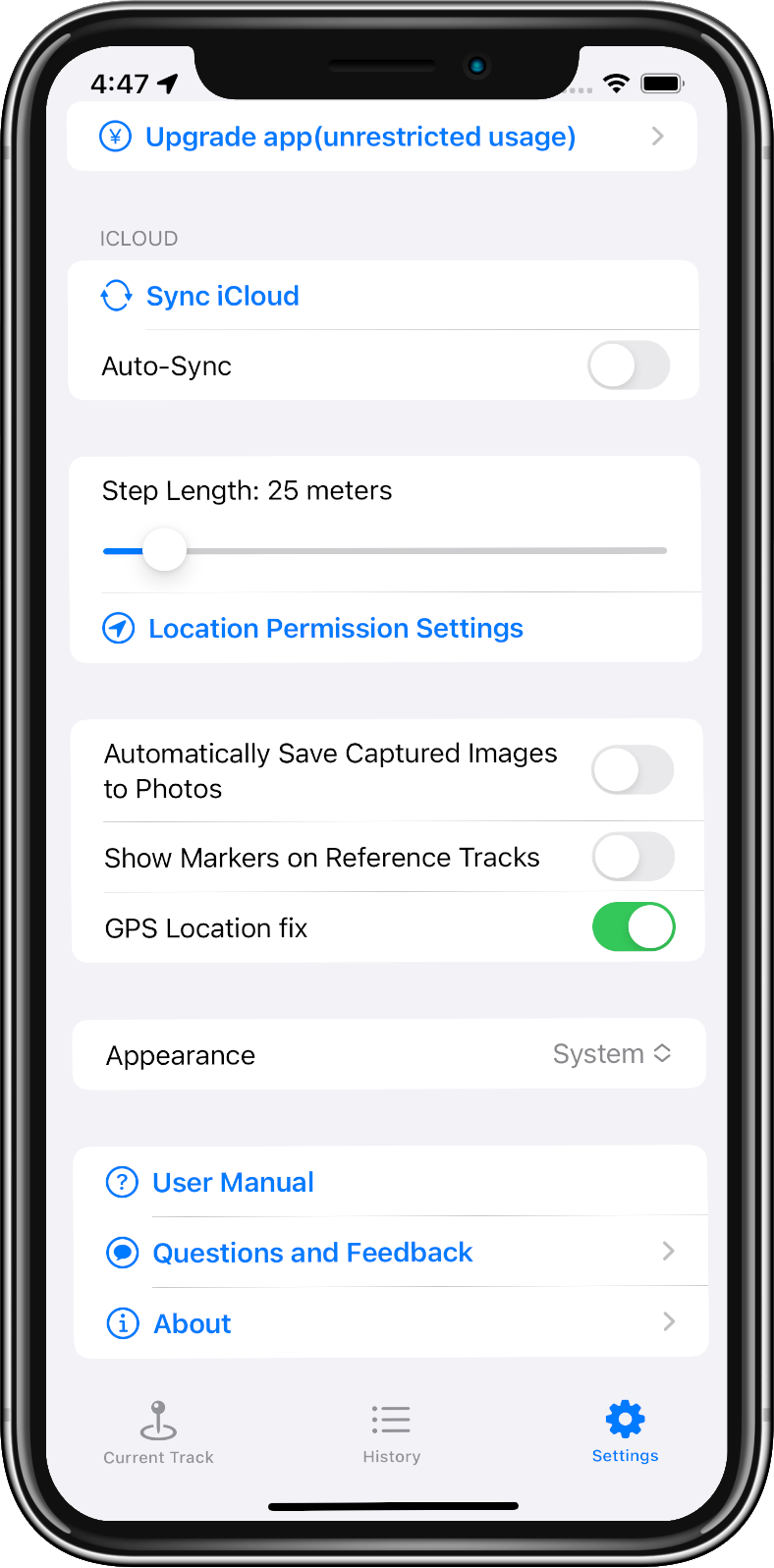Screen dimensions: 774x1568
Task: Open Questions and Feedback
Action: 312,1253
